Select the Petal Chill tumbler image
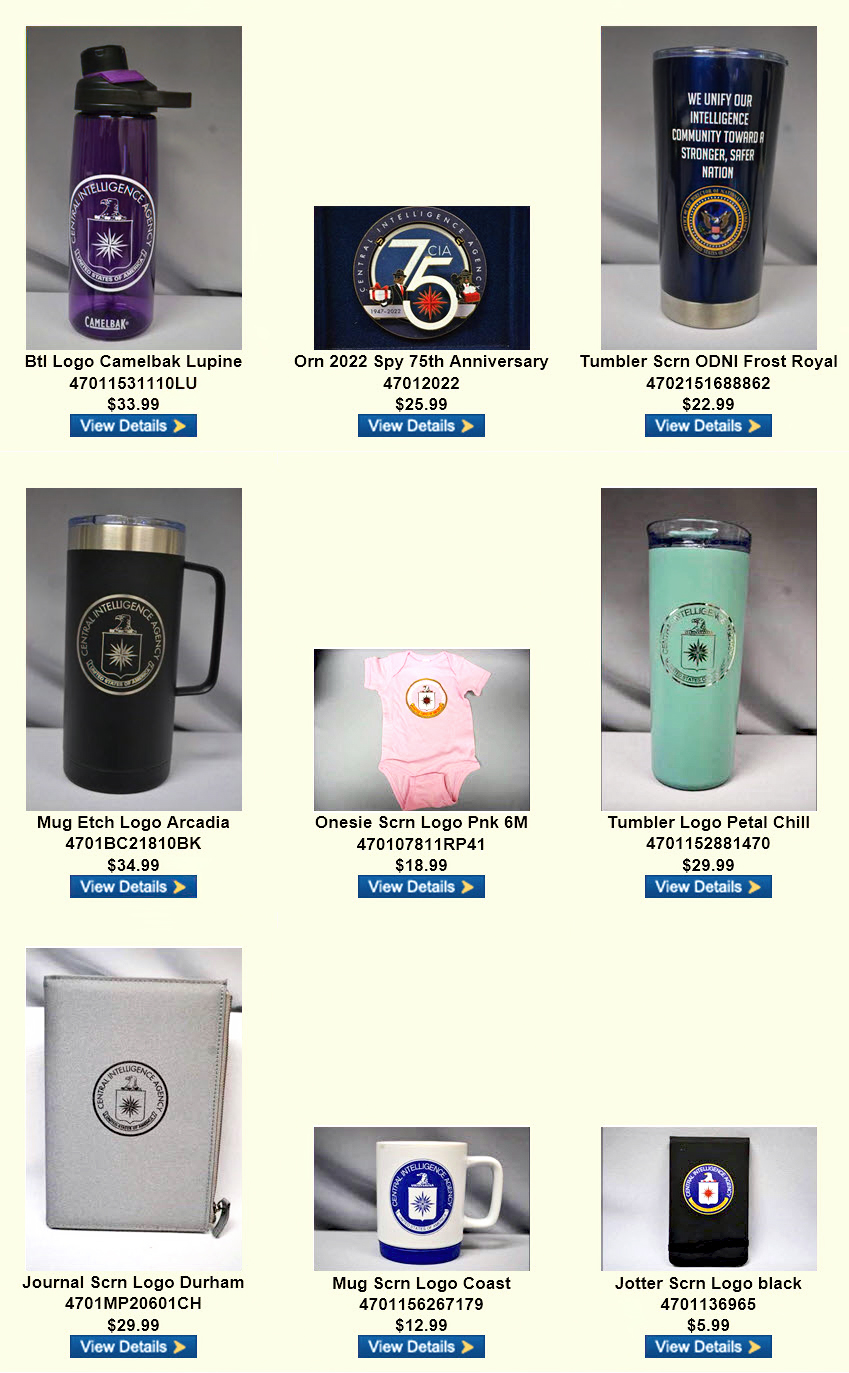The height and width of the screenshot is (1373, 849). (x=708, y=649)
